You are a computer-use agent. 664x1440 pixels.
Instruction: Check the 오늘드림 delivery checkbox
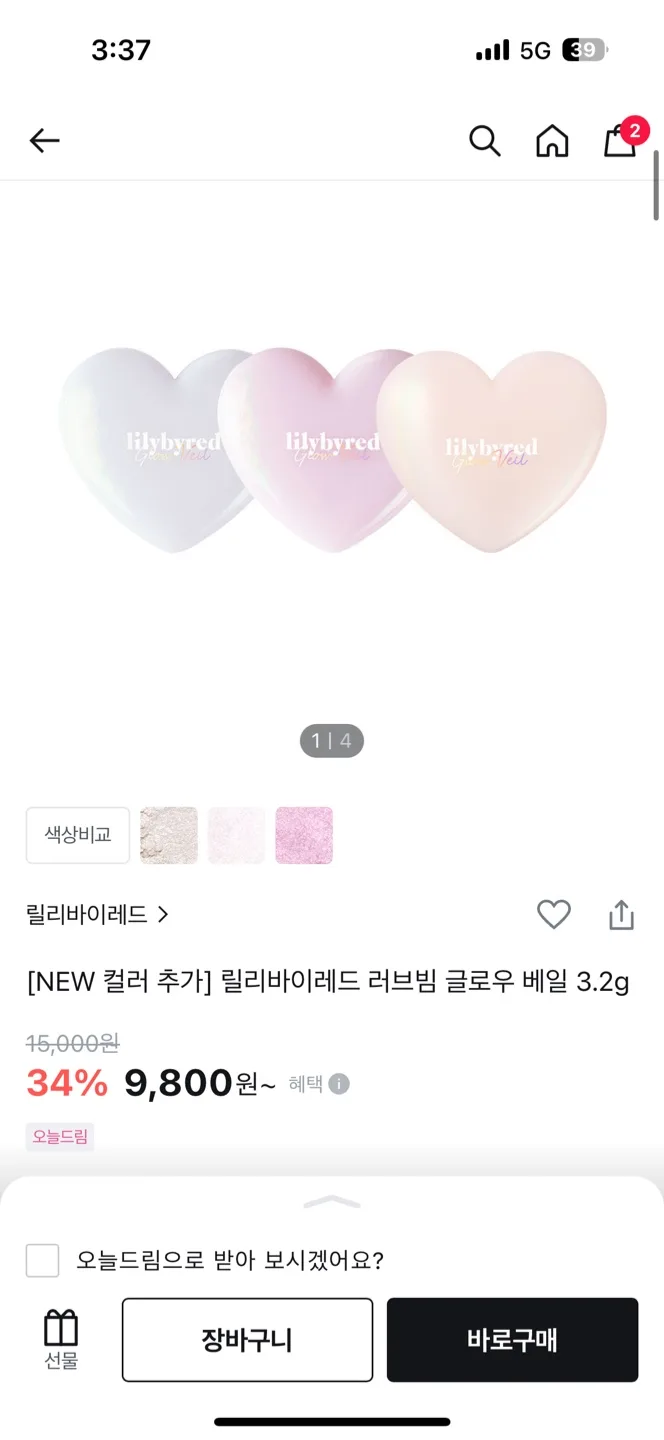coord(42,1260)
